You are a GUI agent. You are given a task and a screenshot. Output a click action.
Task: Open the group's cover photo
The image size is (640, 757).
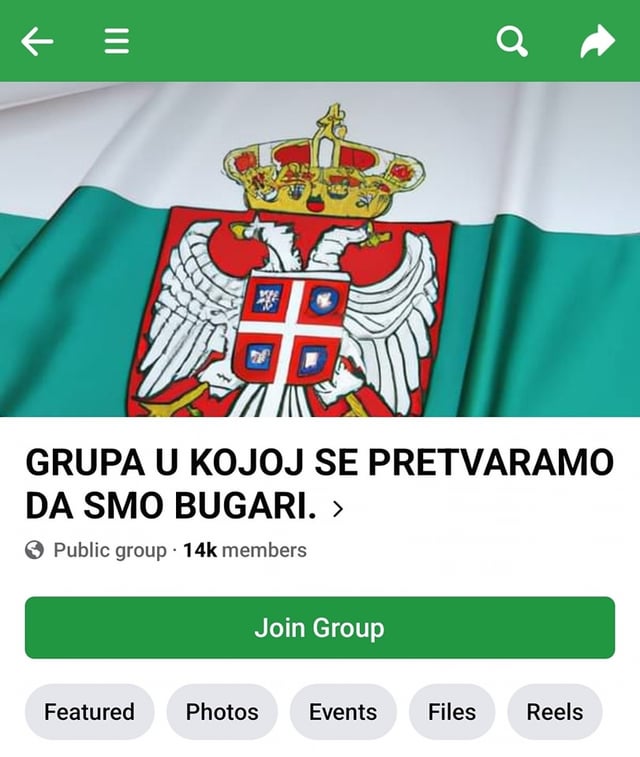pos(320,248)
